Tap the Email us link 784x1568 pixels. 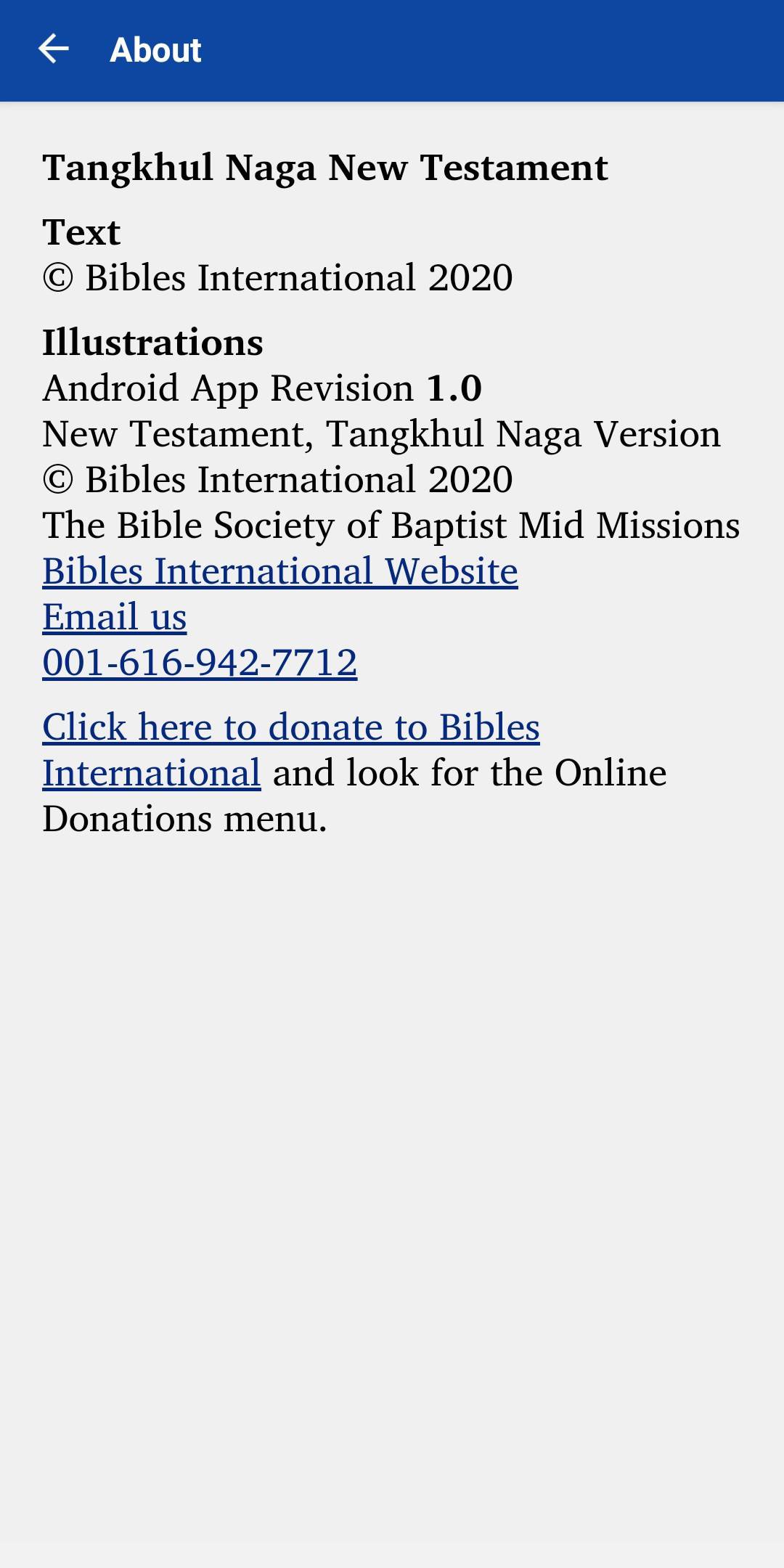(115, 617)
